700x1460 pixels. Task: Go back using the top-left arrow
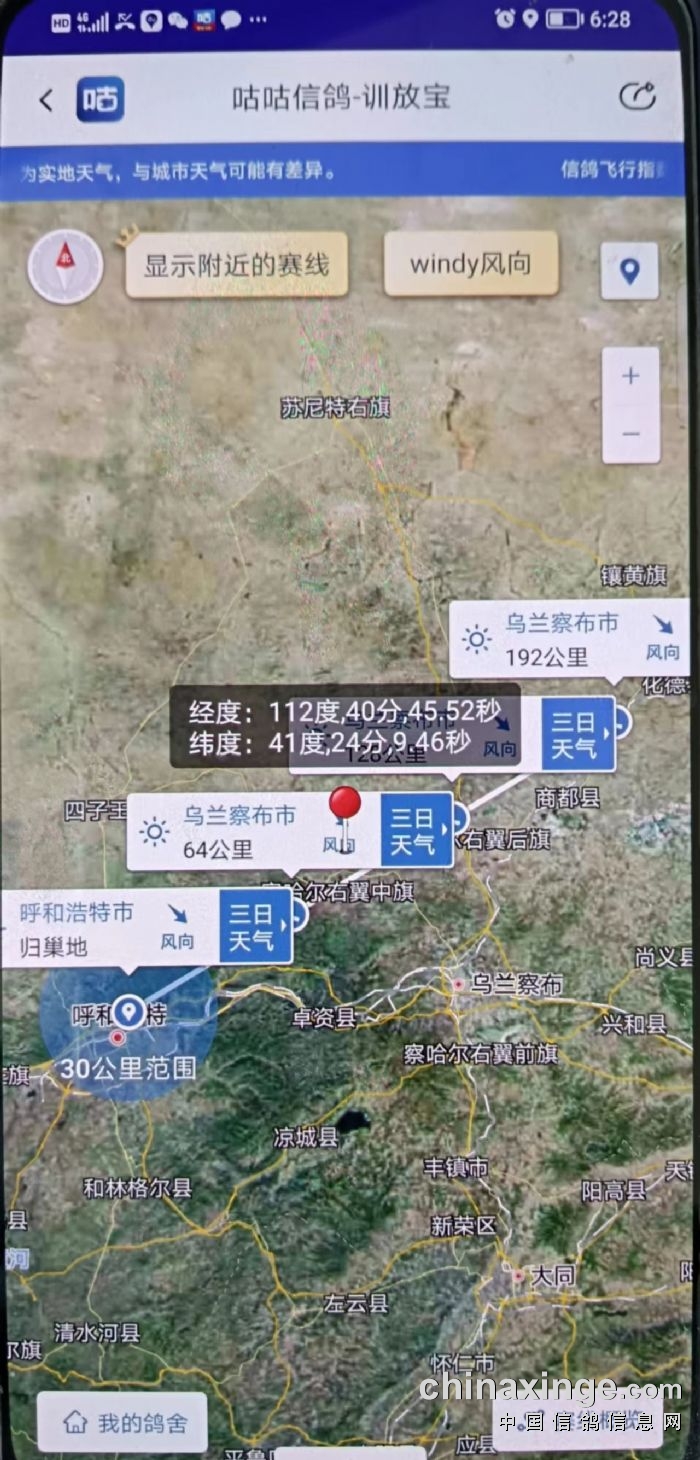[46, 99]
